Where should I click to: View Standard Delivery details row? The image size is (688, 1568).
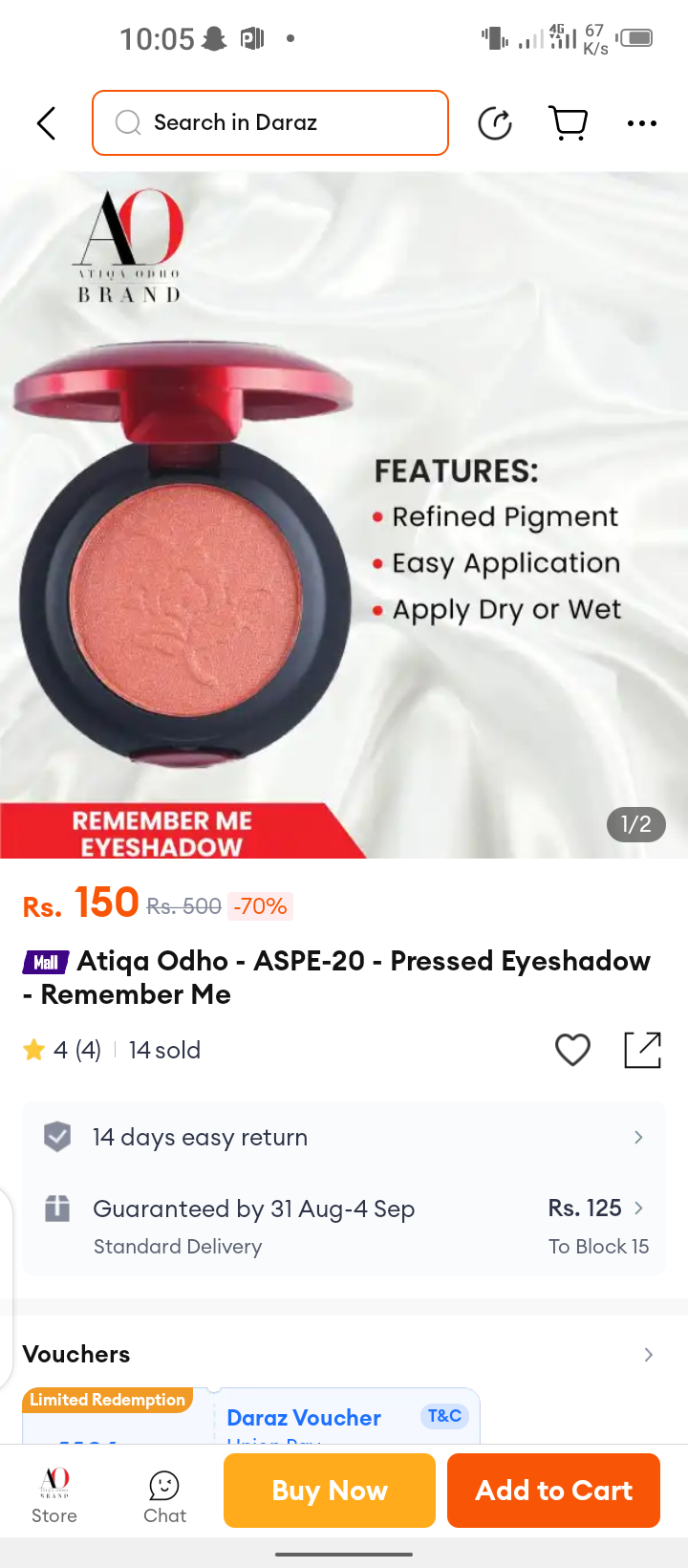[344, 1226]
